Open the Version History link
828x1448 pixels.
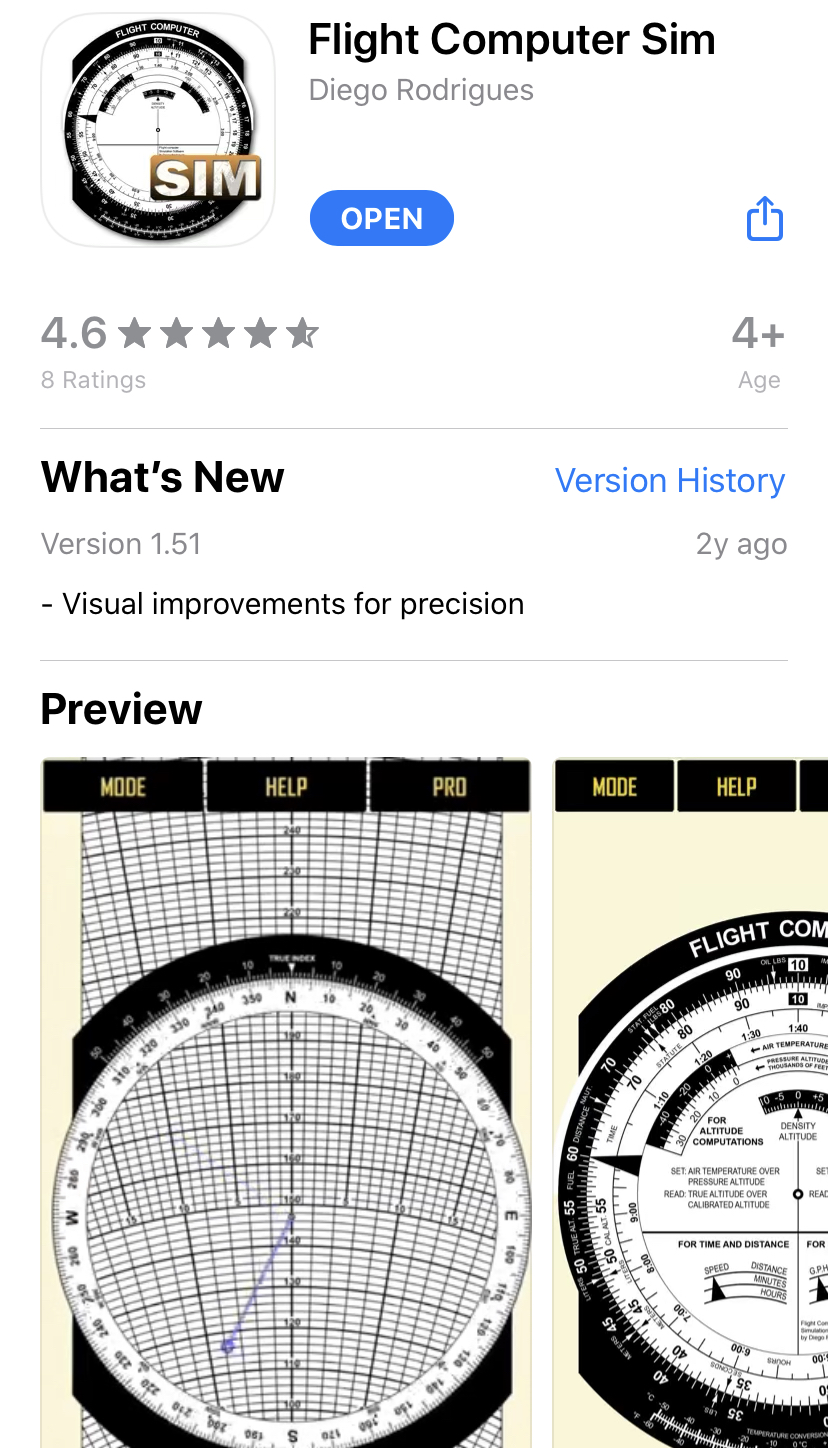coord(669,480)
